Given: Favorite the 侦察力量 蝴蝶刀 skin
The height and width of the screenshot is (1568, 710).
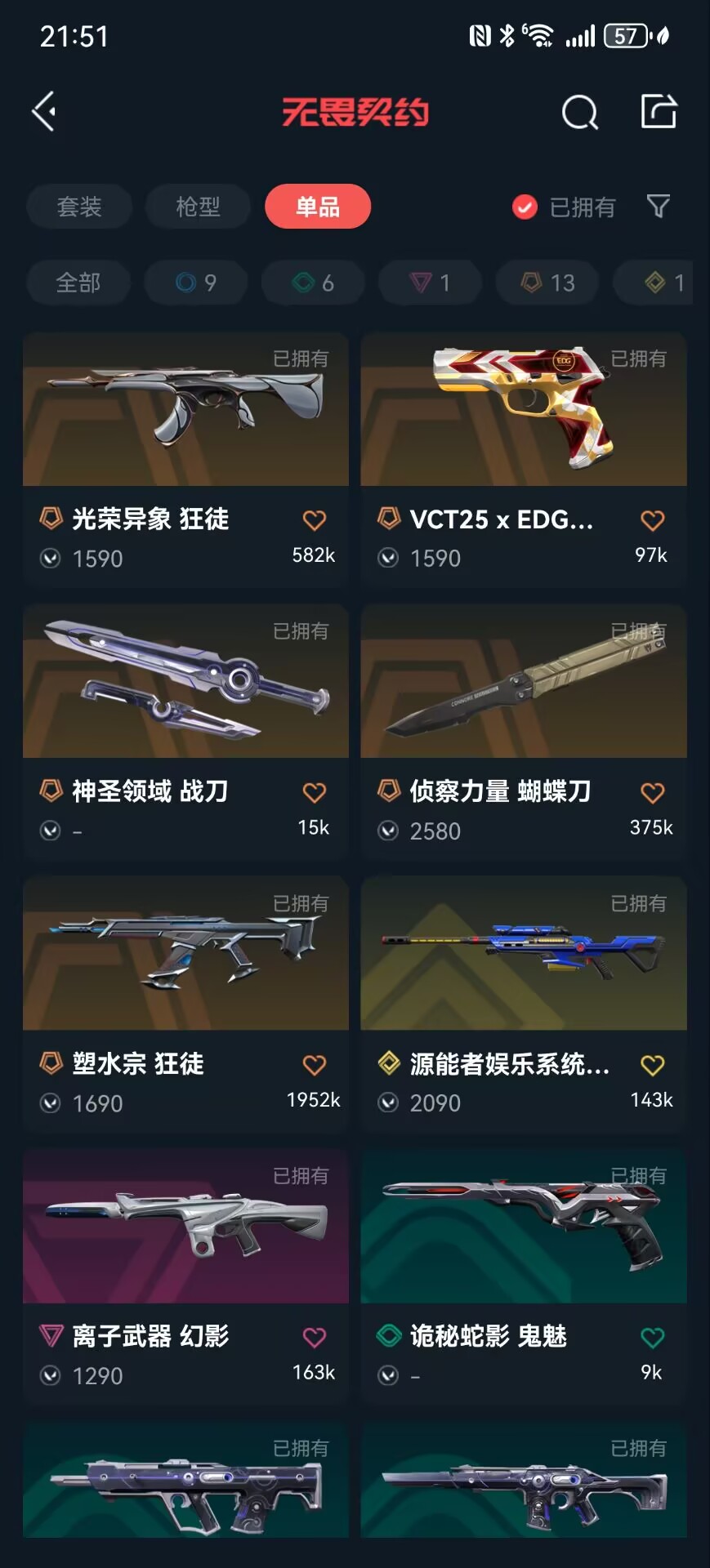Looking at the screenshot, I should (x=652, y=792).
